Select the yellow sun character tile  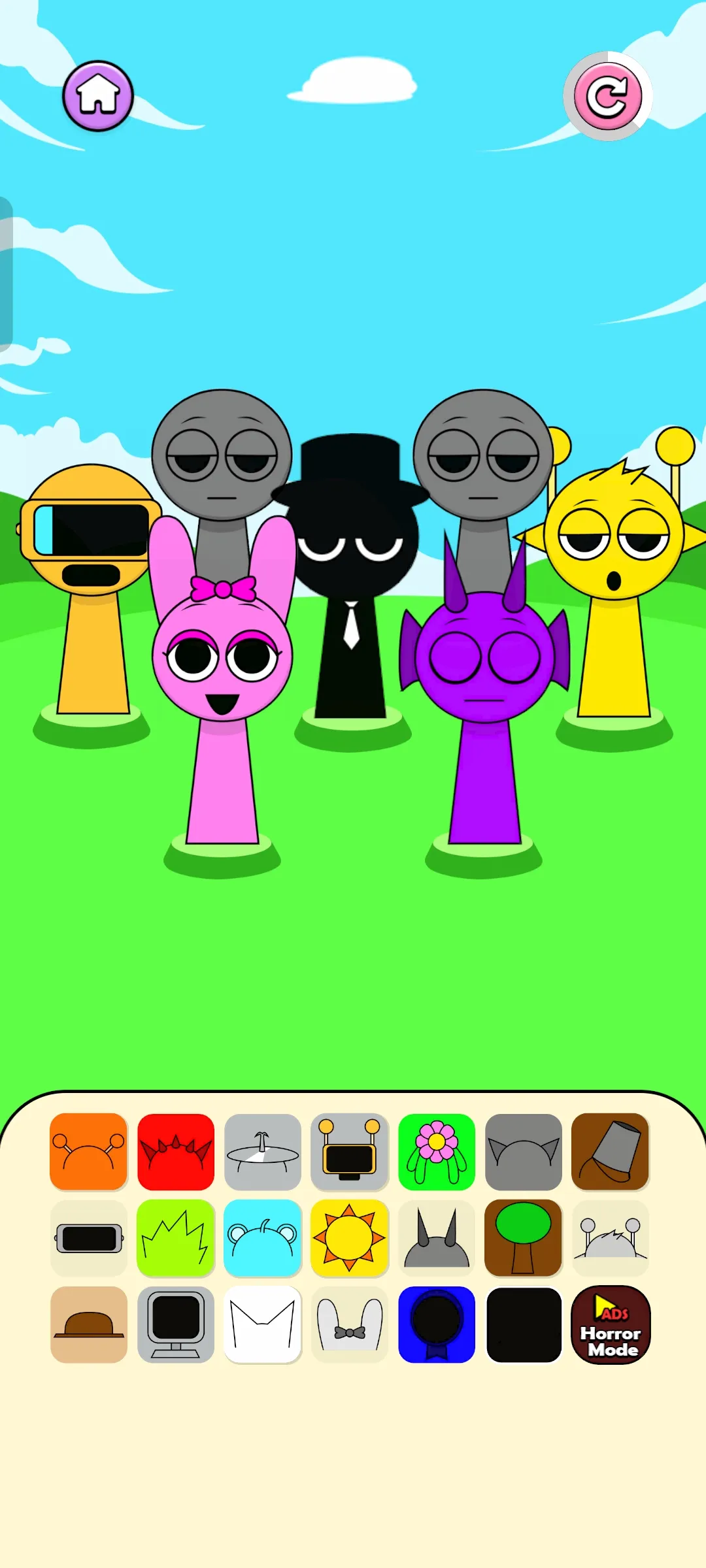pos(350,1238)
